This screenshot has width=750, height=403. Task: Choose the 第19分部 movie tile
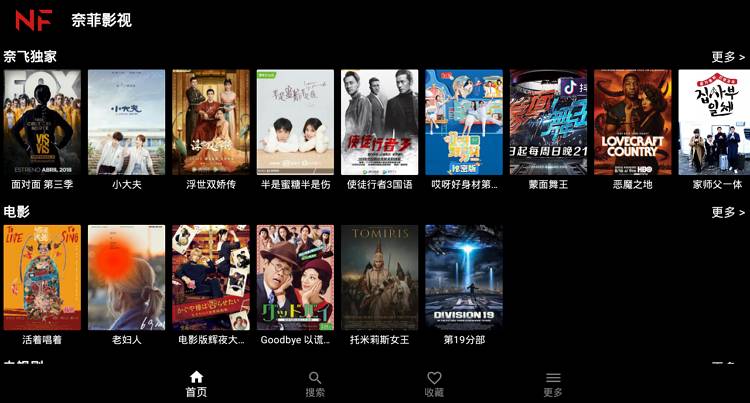click(464, 277)
